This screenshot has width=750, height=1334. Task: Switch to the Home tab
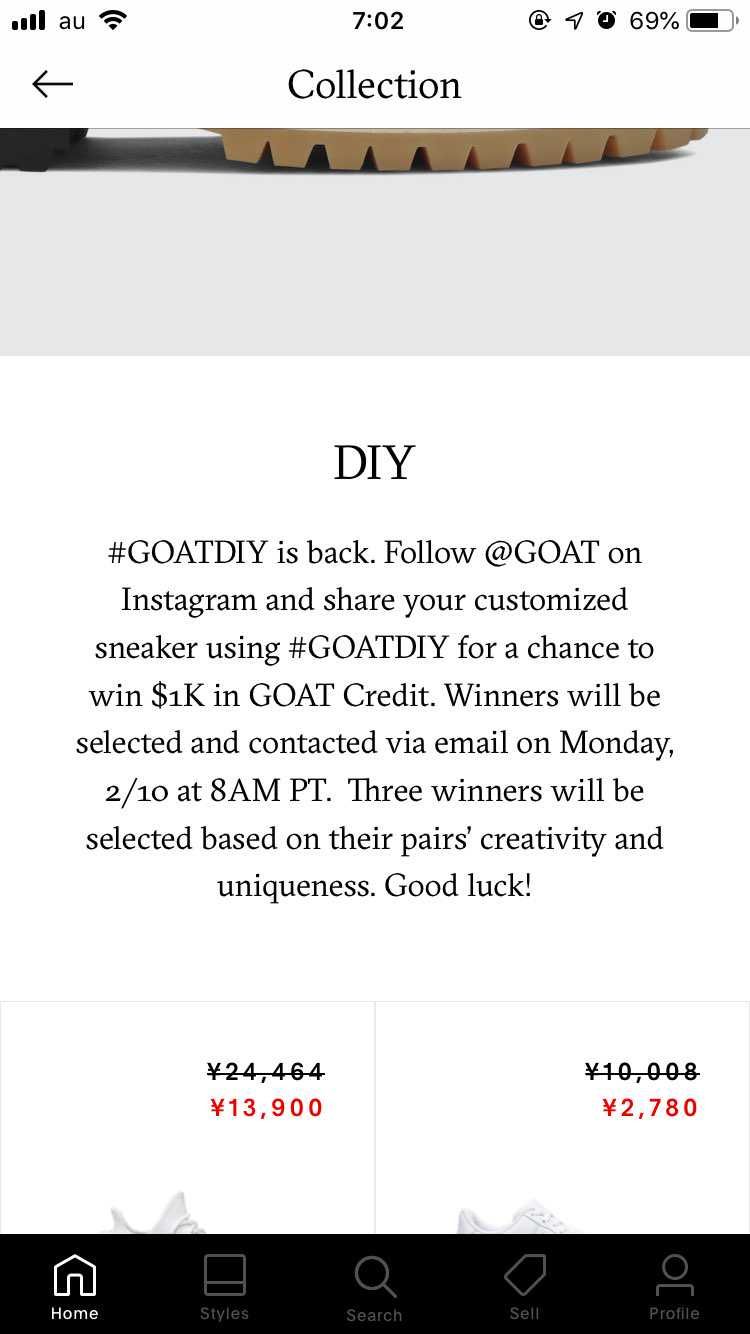(75, 1287)
